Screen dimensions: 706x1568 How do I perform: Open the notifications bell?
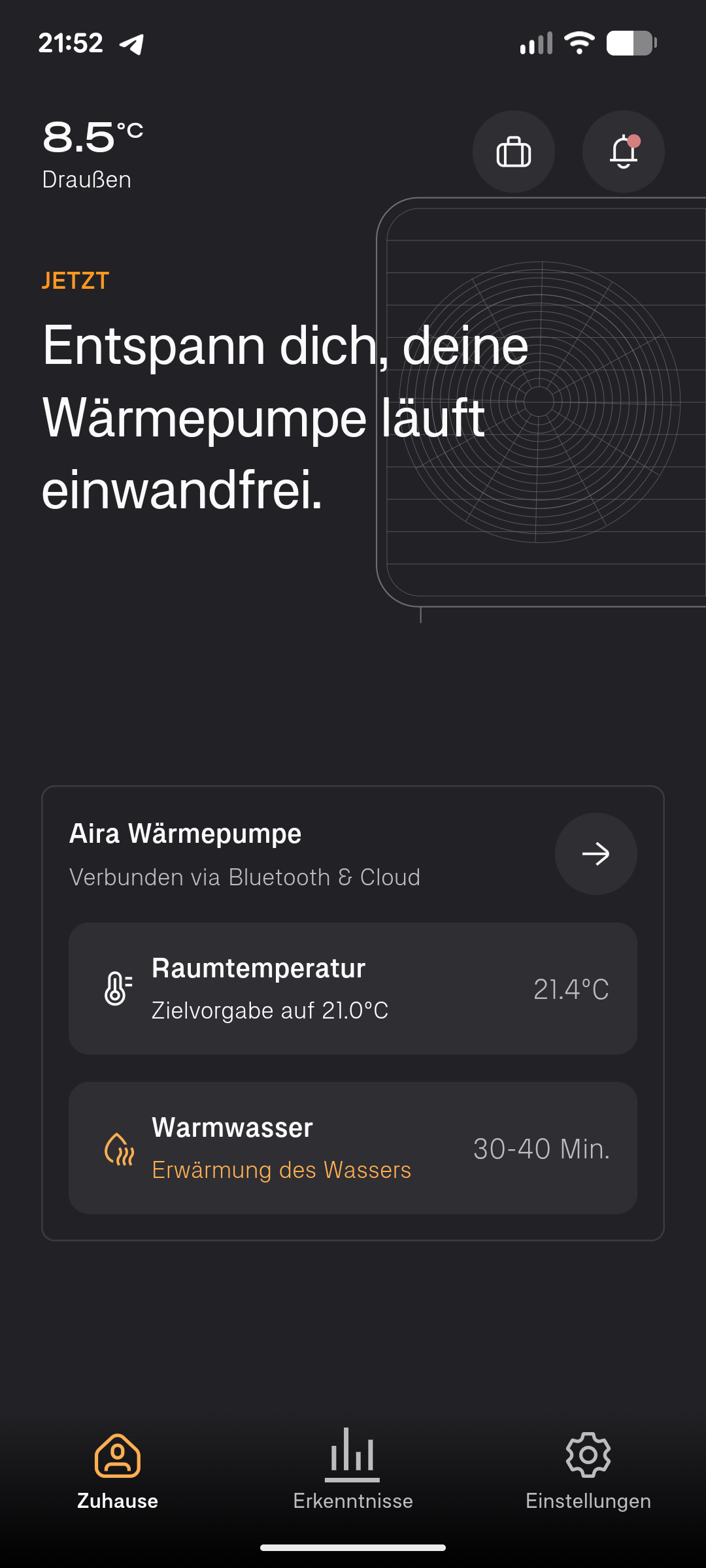click(623, 152)
